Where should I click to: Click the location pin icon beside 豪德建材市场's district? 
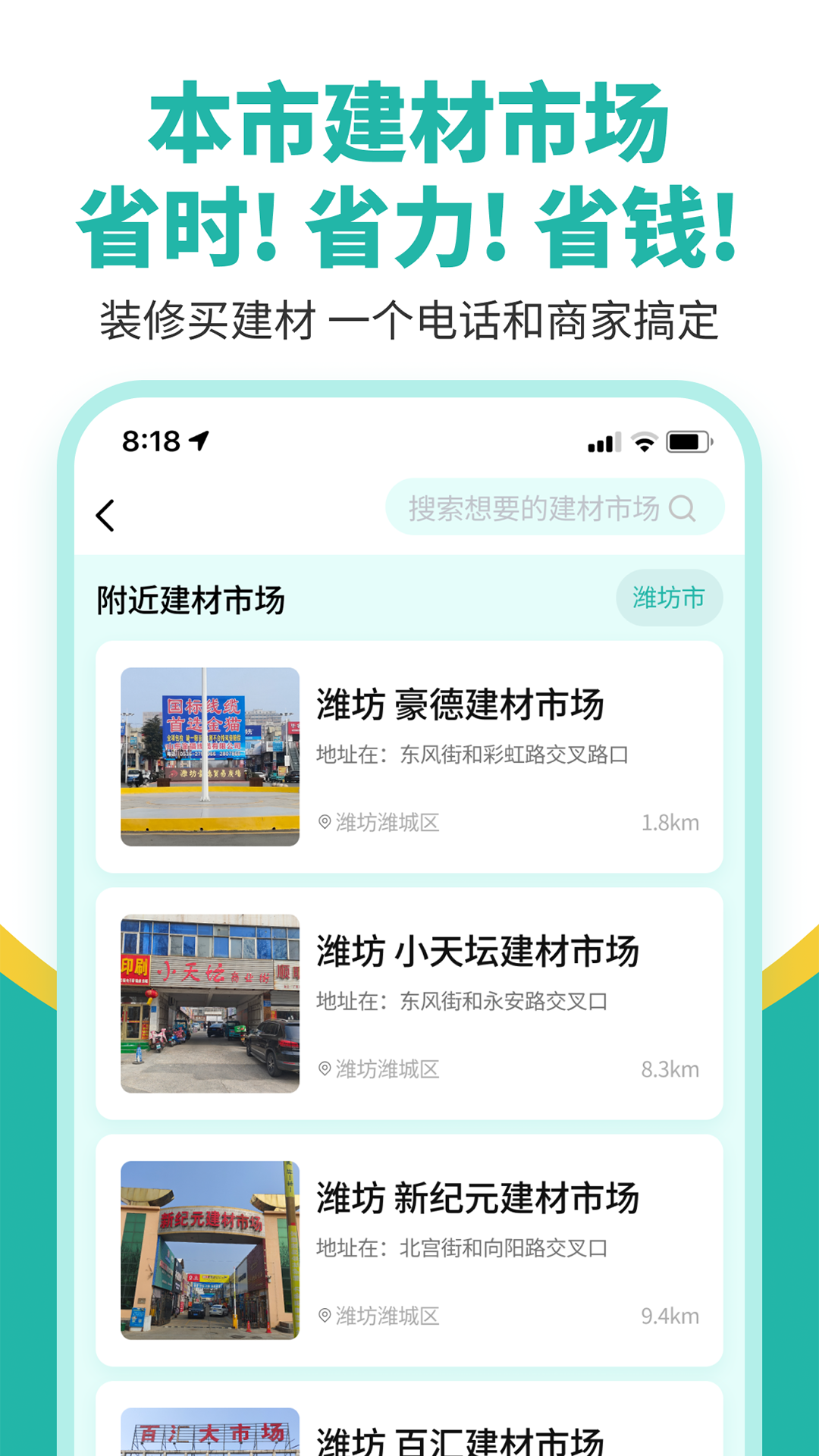tap(325, 821)
